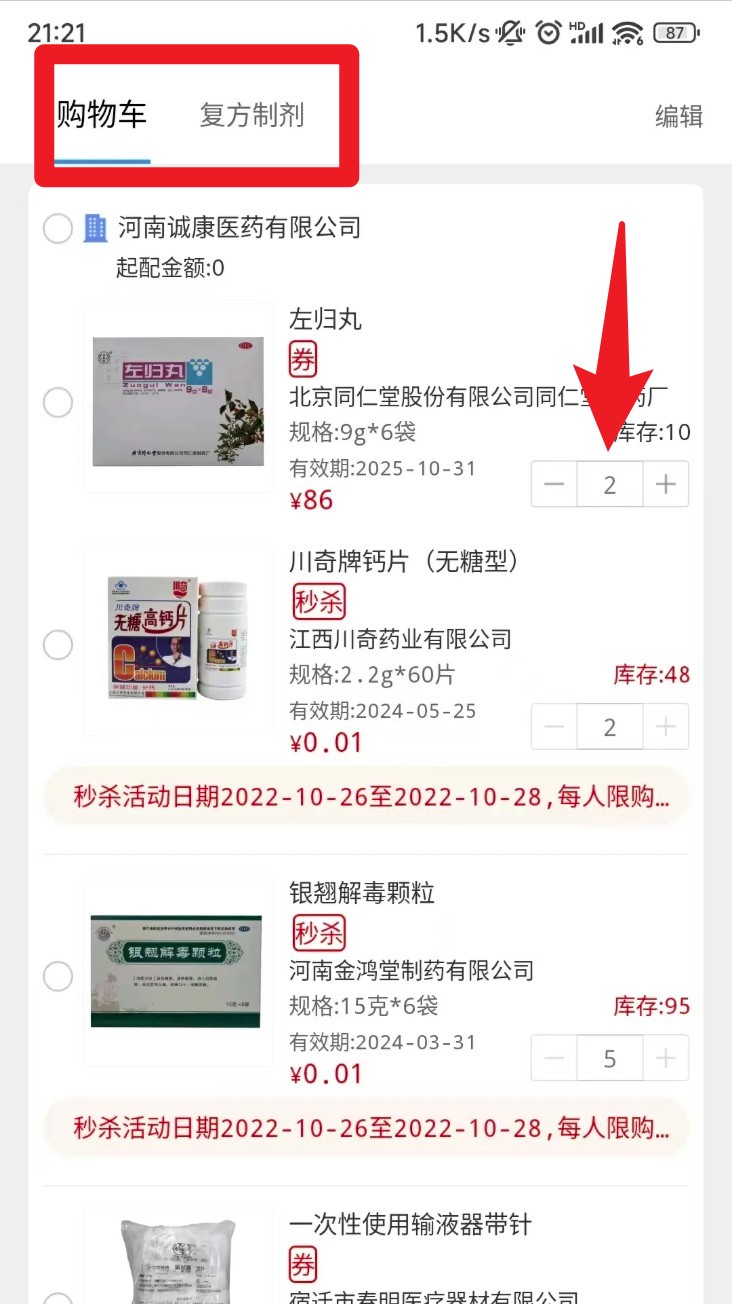Tap 编辑 to edit the cart

click(x=679, y=116)
